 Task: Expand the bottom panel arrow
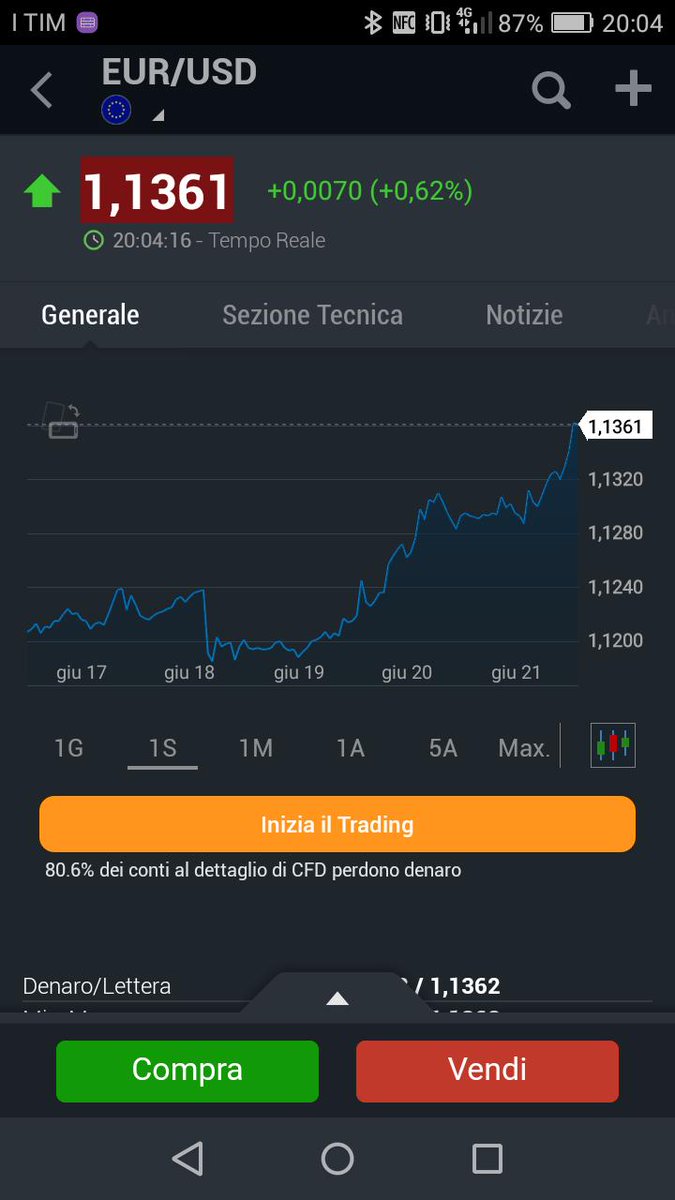[337, 998]
